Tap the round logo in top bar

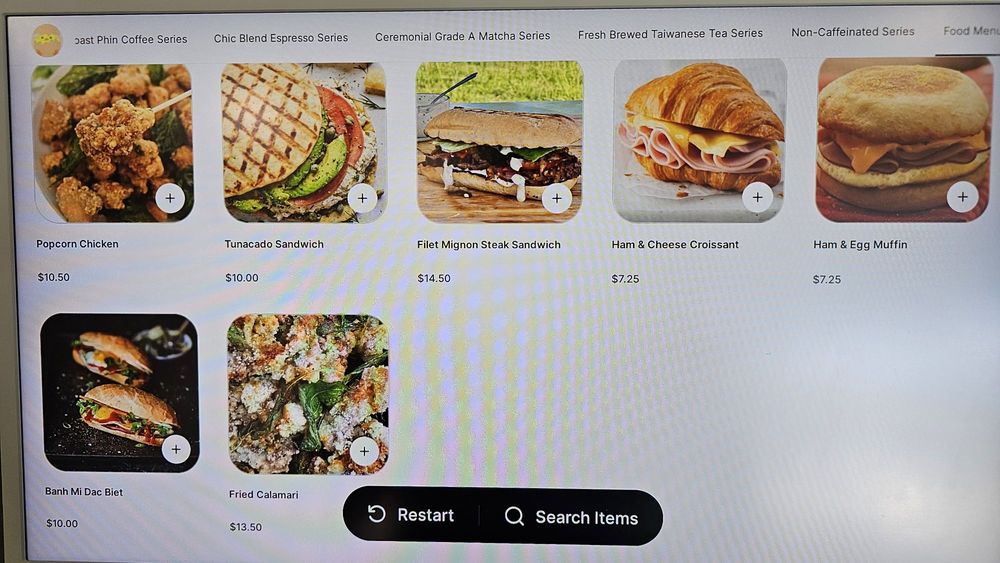click(x=47, y=40)
